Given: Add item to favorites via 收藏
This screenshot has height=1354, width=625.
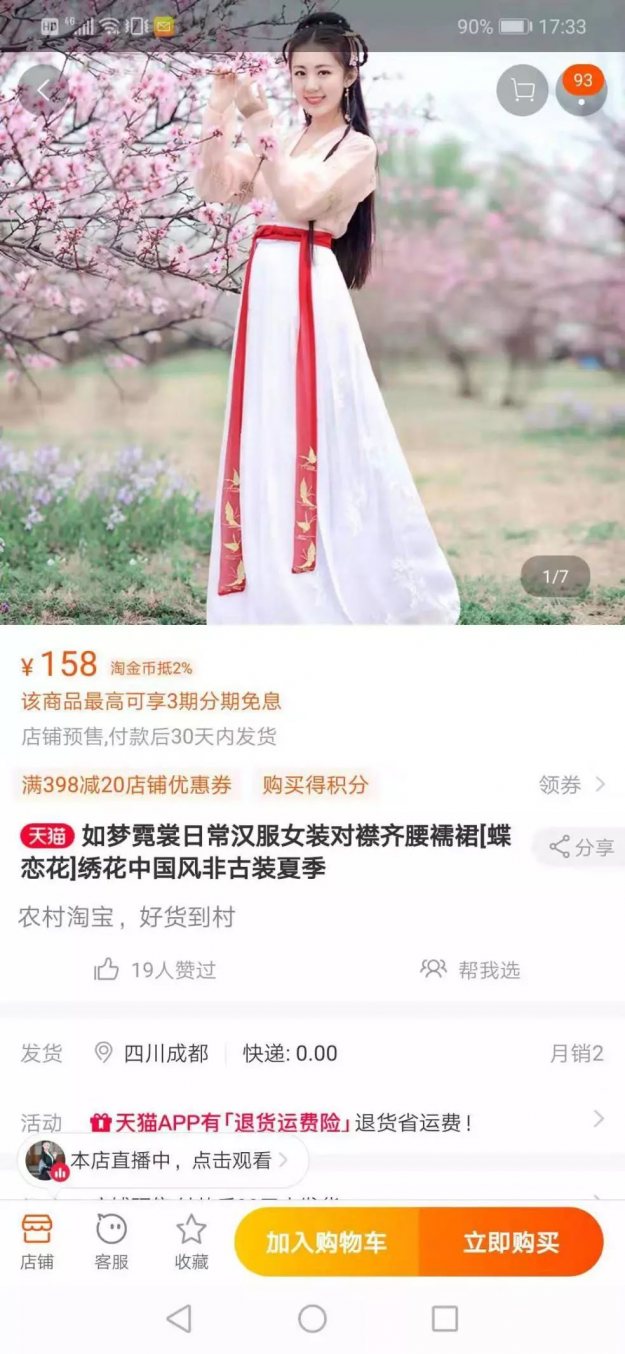Looking at the screenshot, I should click(191, 1242).
